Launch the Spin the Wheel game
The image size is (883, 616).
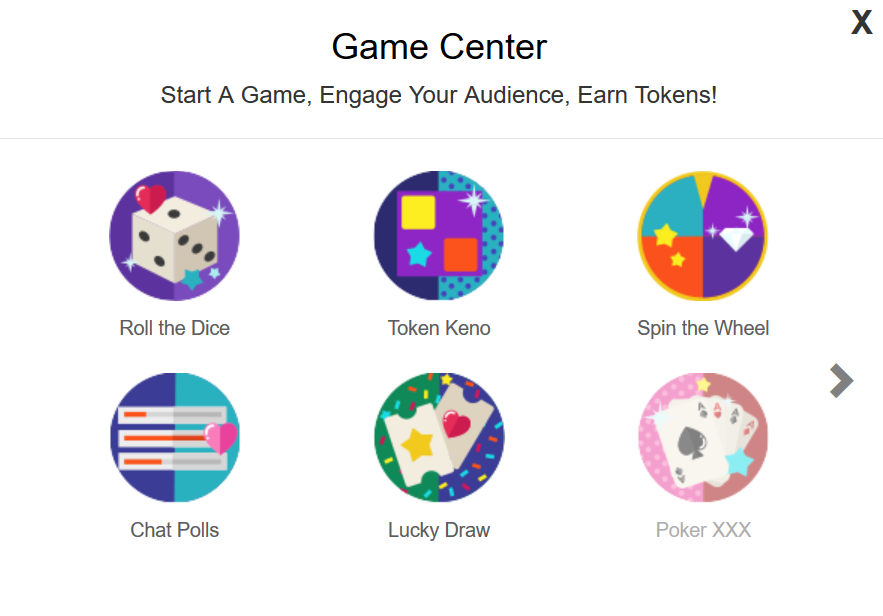point(703,236)
